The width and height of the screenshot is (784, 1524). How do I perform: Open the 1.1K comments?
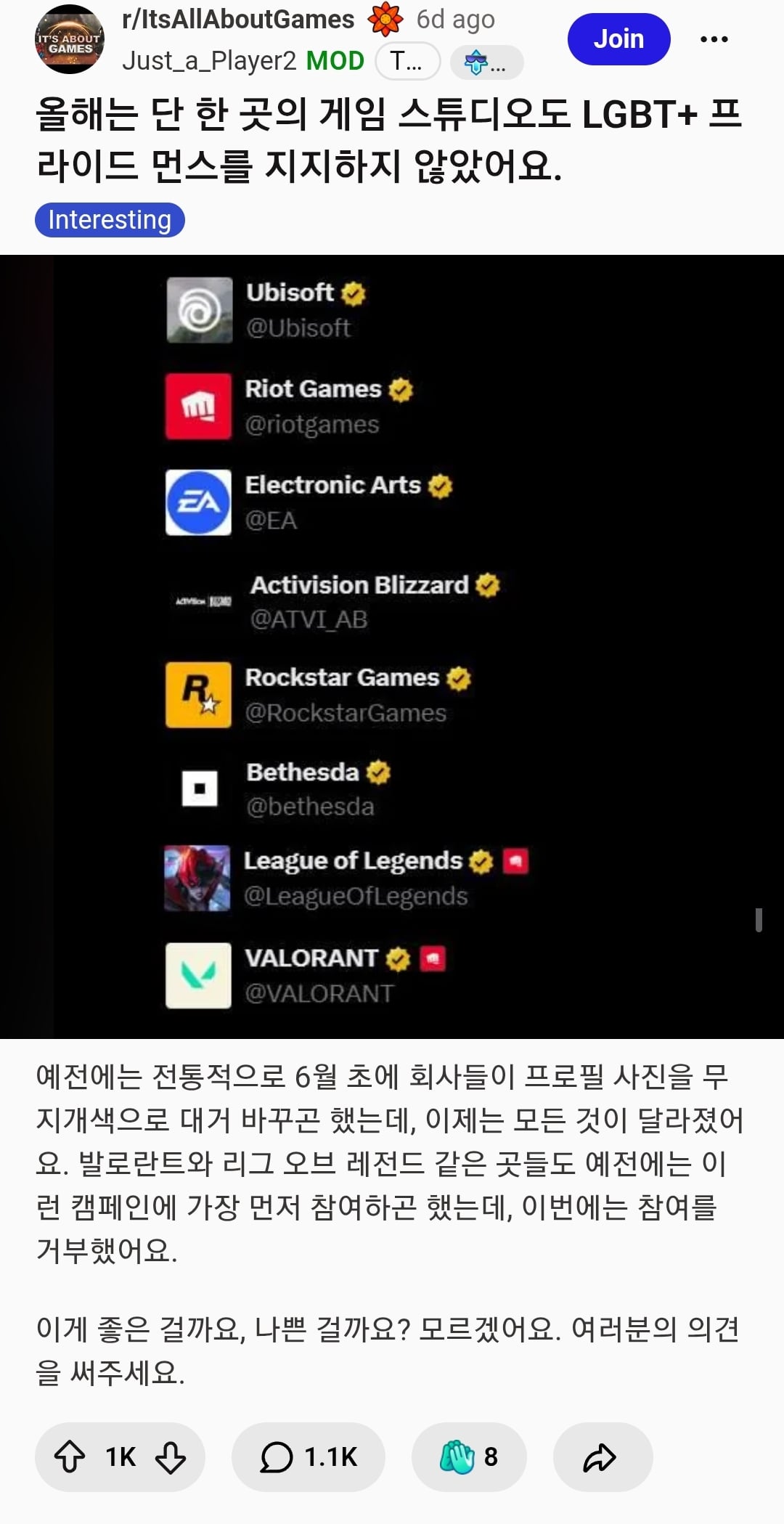click(x=309, y=1456)
